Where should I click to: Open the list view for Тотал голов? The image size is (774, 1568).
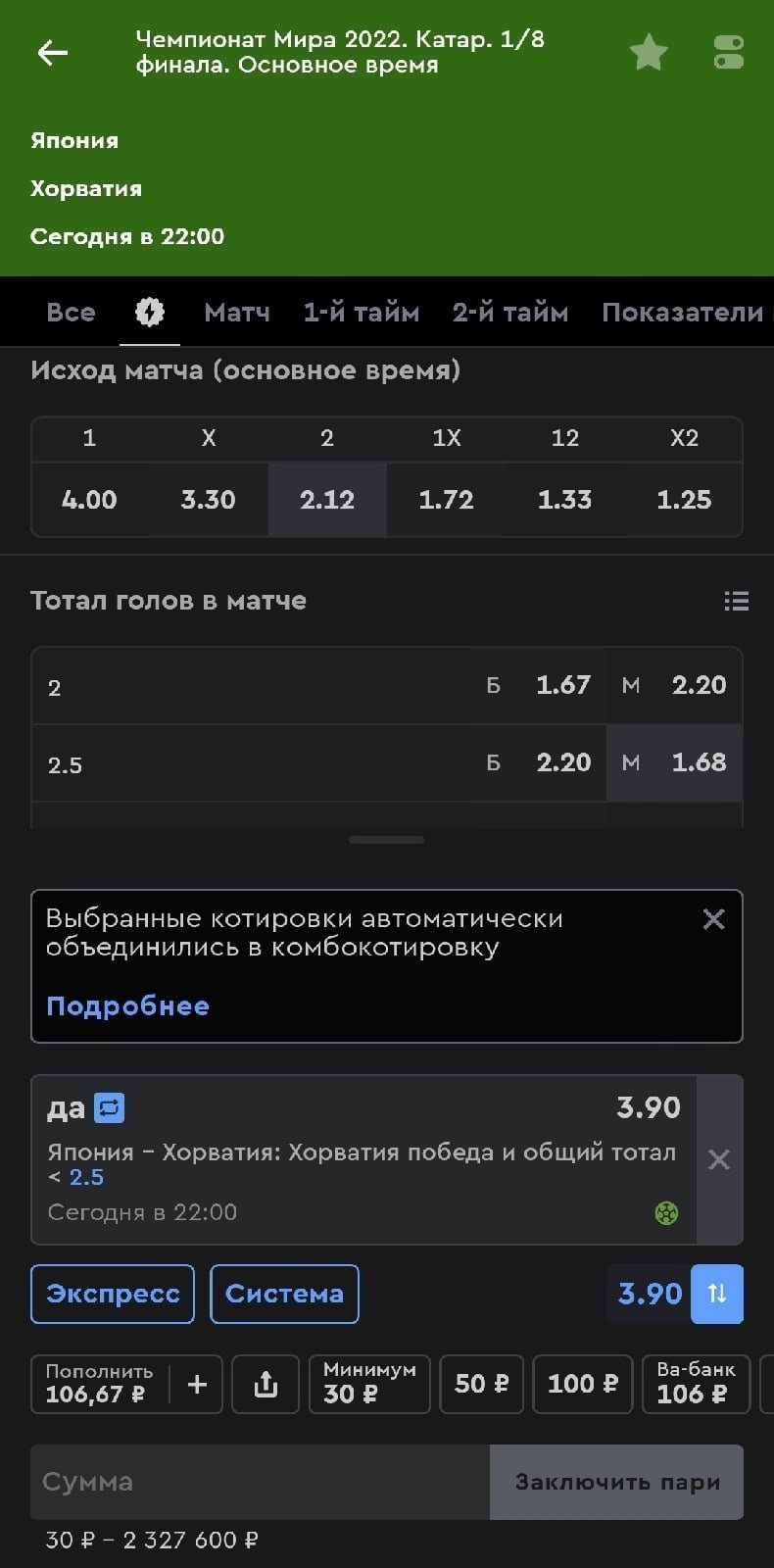[736, 601]
